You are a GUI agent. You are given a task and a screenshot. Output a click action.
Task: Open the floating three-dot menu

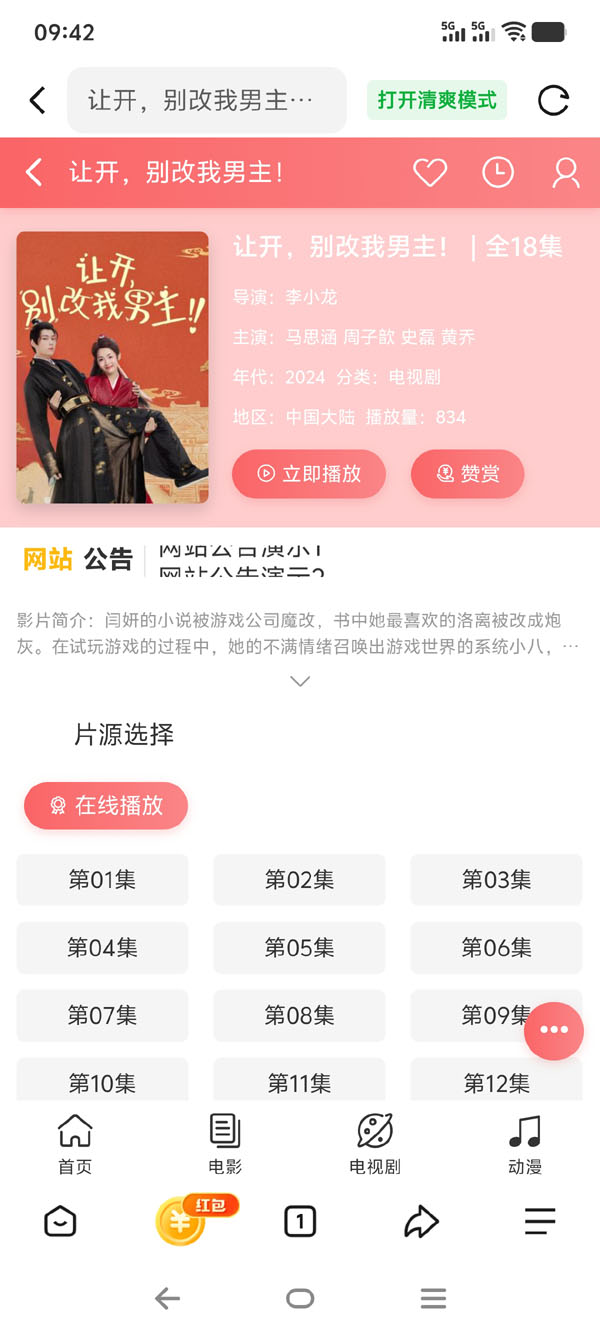click(554, 1031)
